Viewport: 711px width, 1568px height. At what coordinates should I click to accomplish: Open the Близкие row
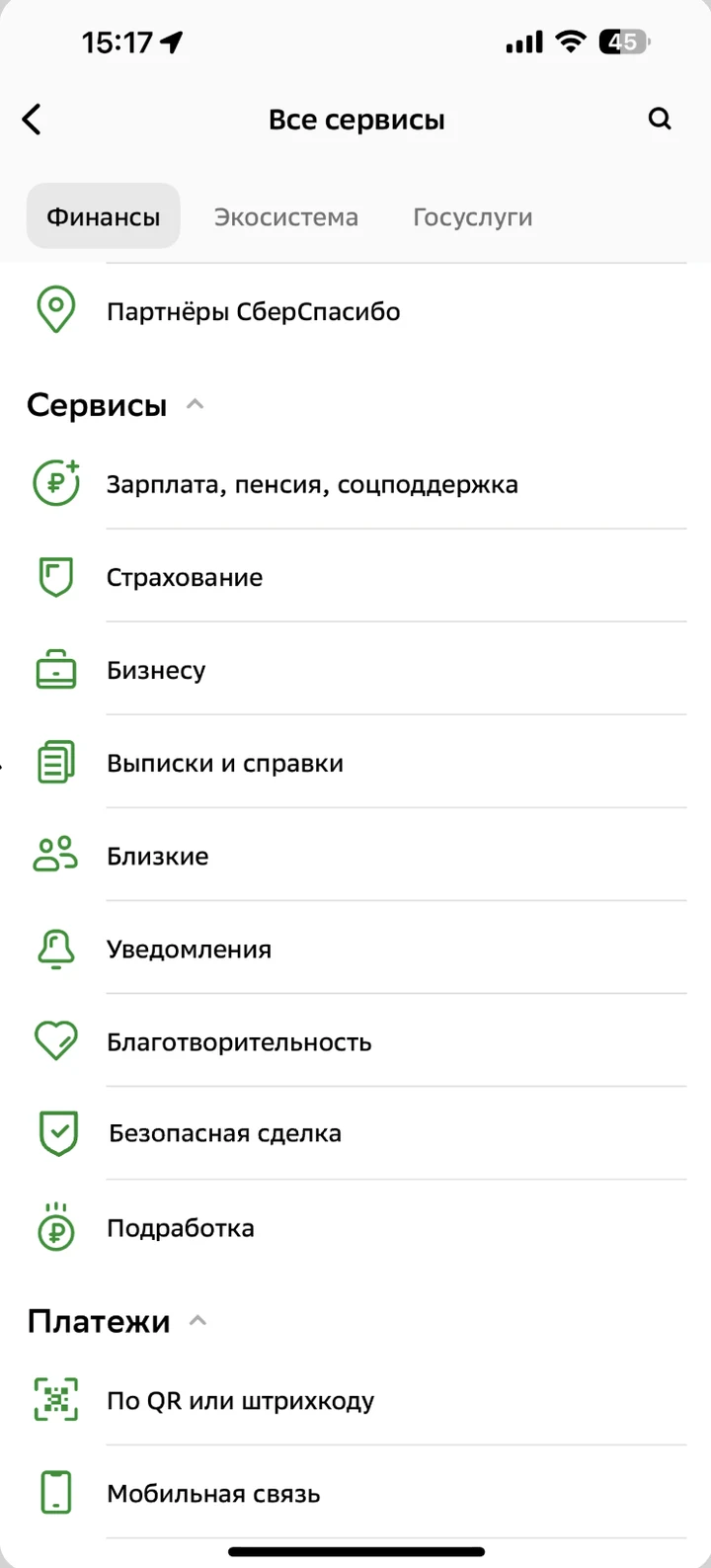355,856
